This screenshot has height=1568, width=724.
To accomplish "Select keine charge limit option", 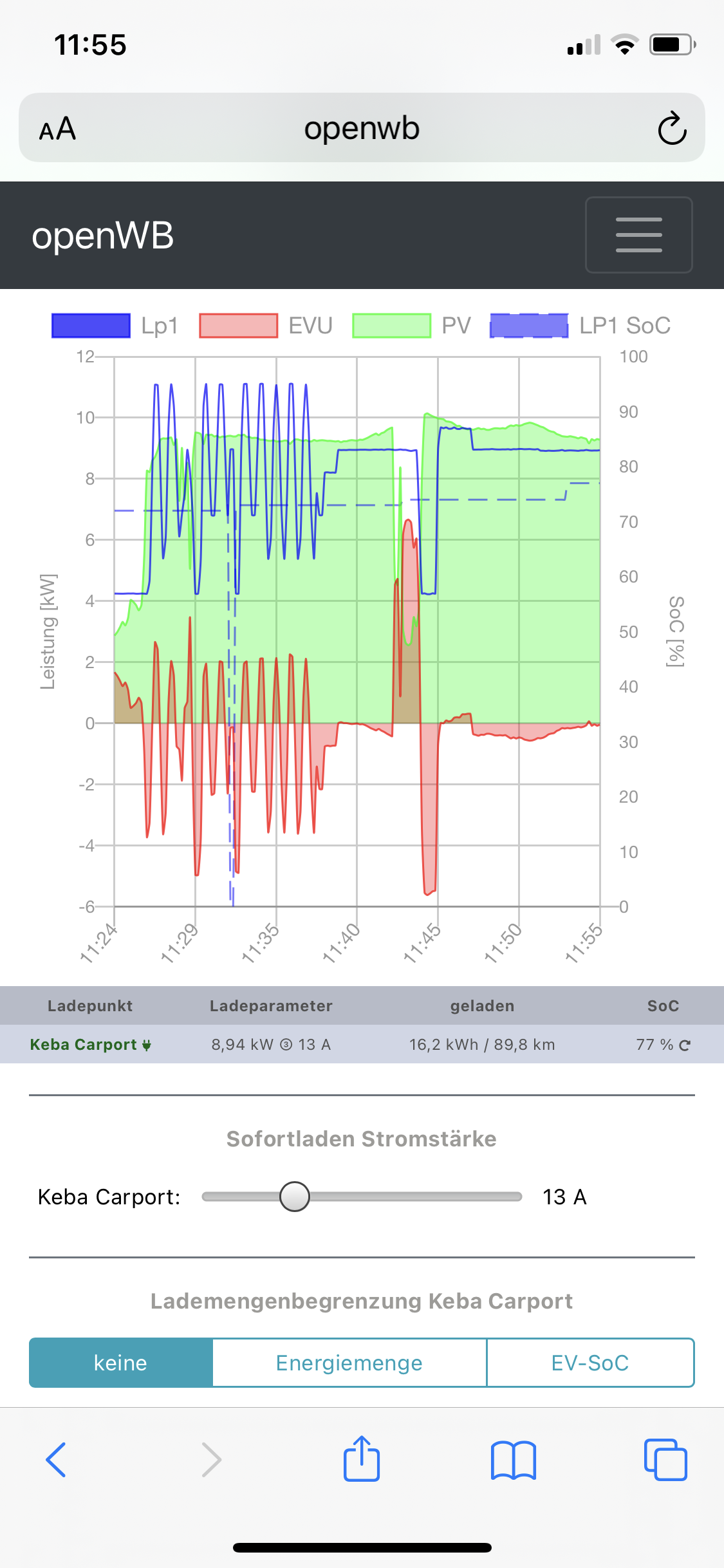I will pyautogui.click(x=120, y=1363).
